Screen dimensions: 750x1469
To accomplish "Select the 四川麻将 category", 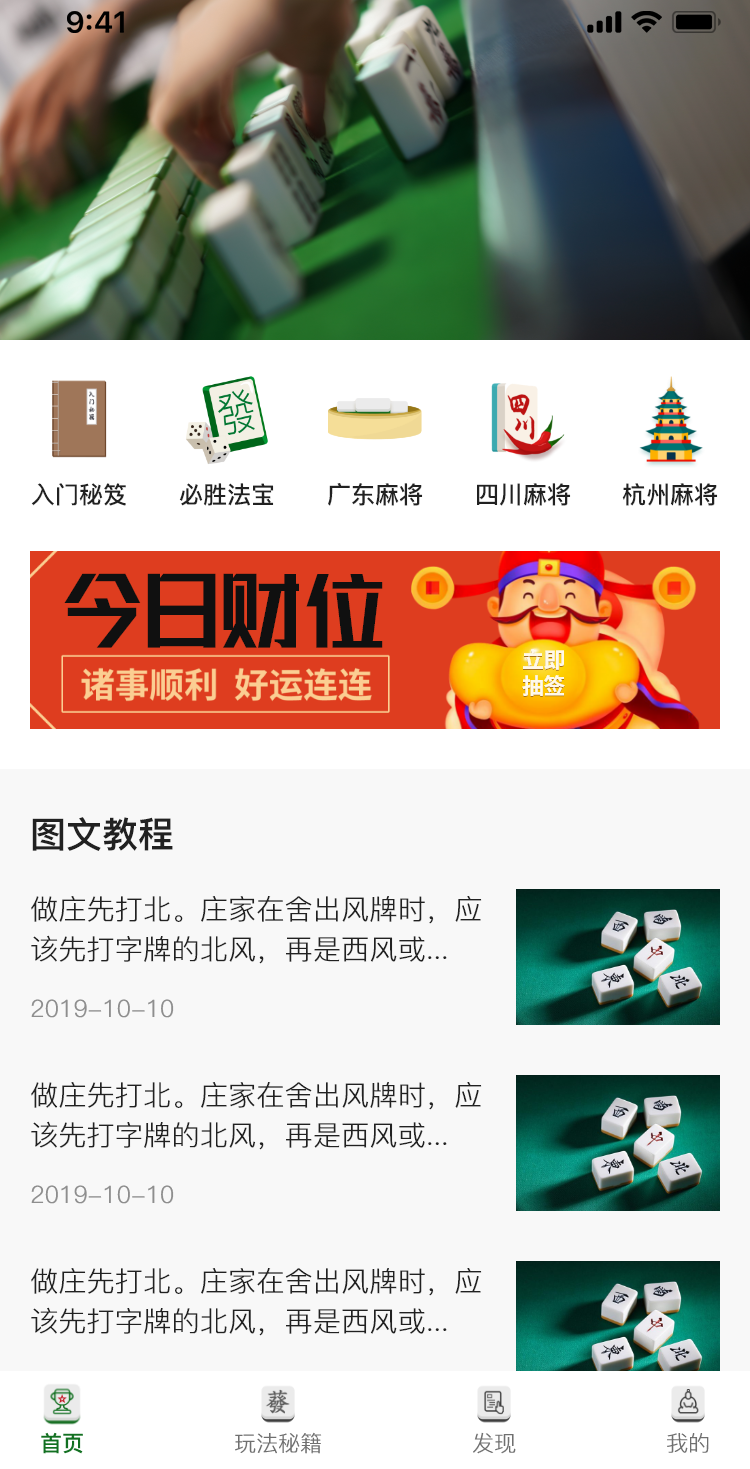I will 523,440.
